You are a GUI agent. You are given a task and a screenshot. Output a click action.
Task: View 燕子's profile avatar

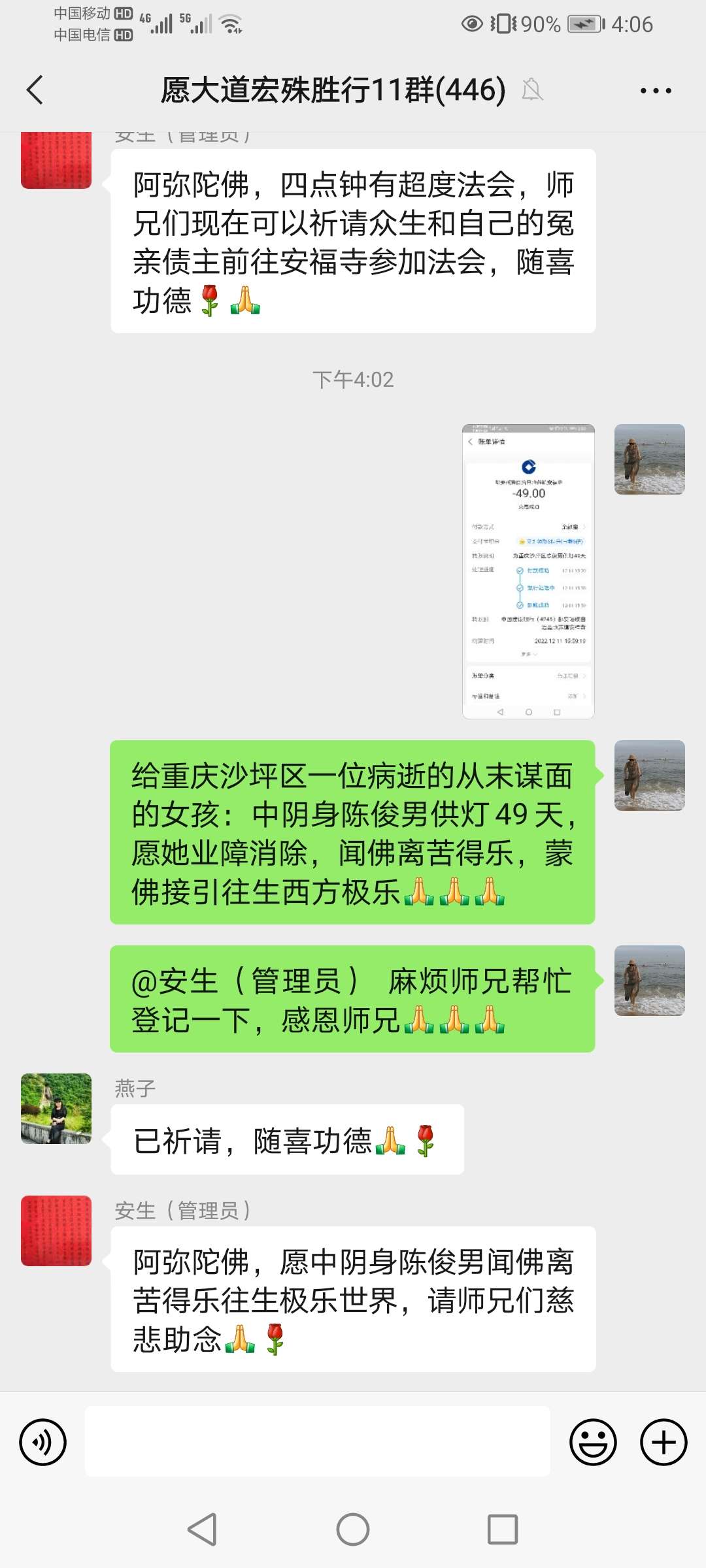[x=56, y=1109]
